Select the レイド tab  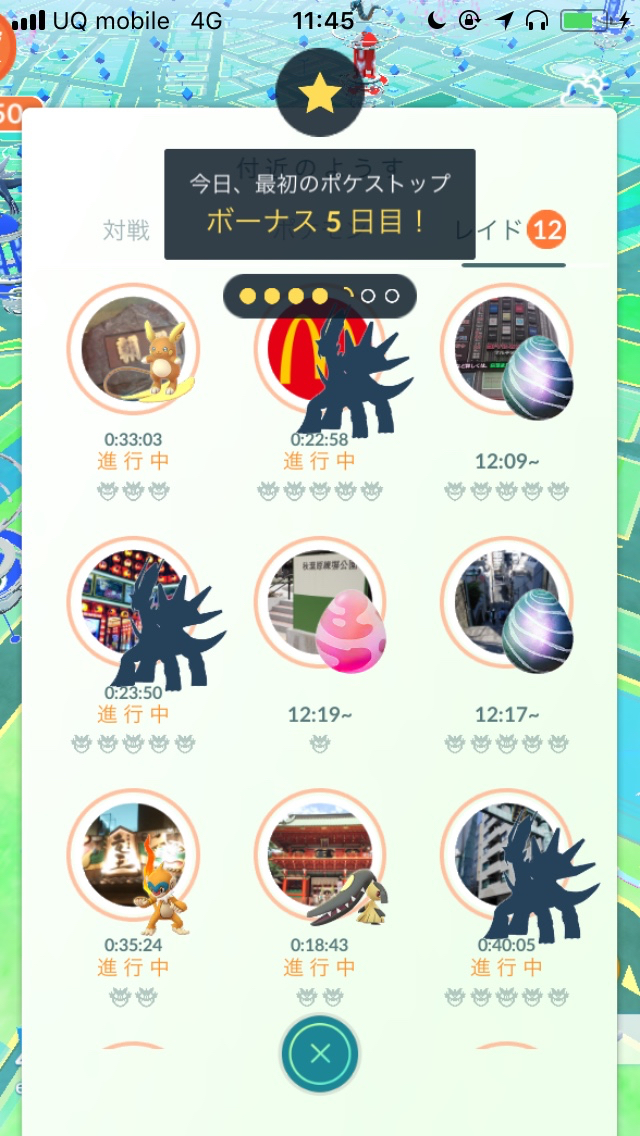coord(512,232)
